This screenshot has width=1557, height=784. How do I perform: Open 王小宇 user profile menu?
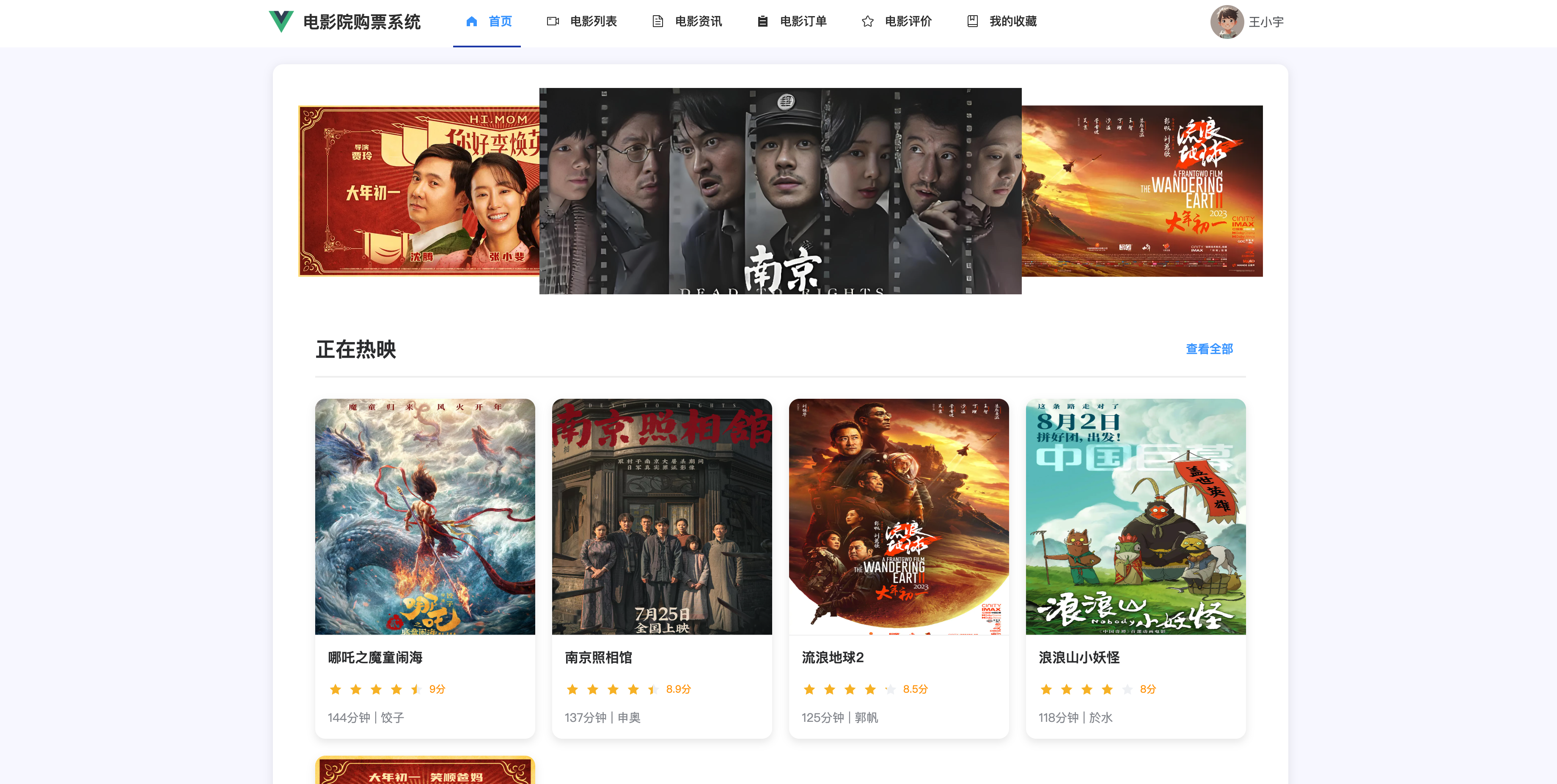pyautogui.click(x=1248, y=22)
